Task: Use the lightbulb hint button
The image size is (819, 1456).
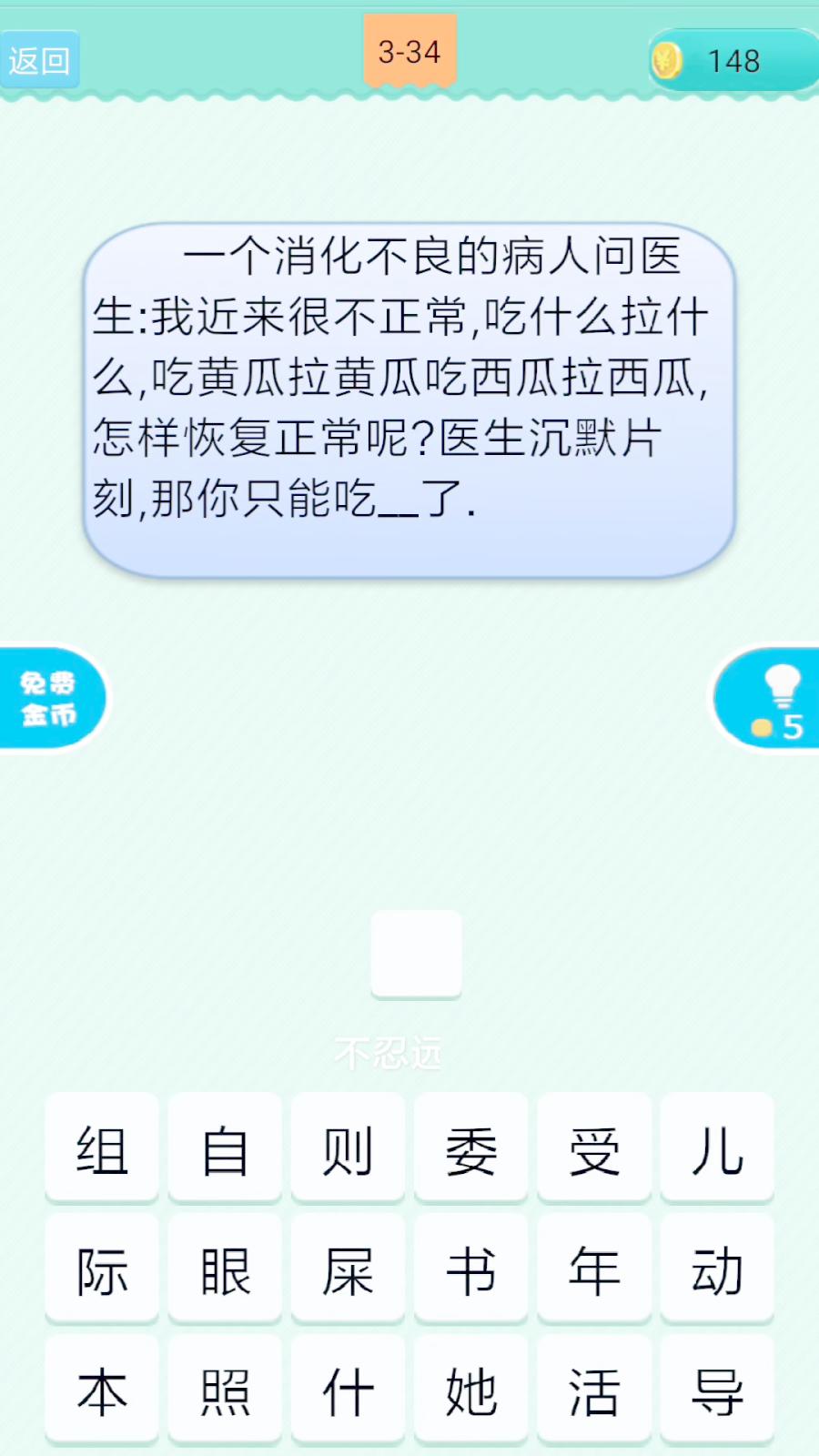Action: (770, 699)
